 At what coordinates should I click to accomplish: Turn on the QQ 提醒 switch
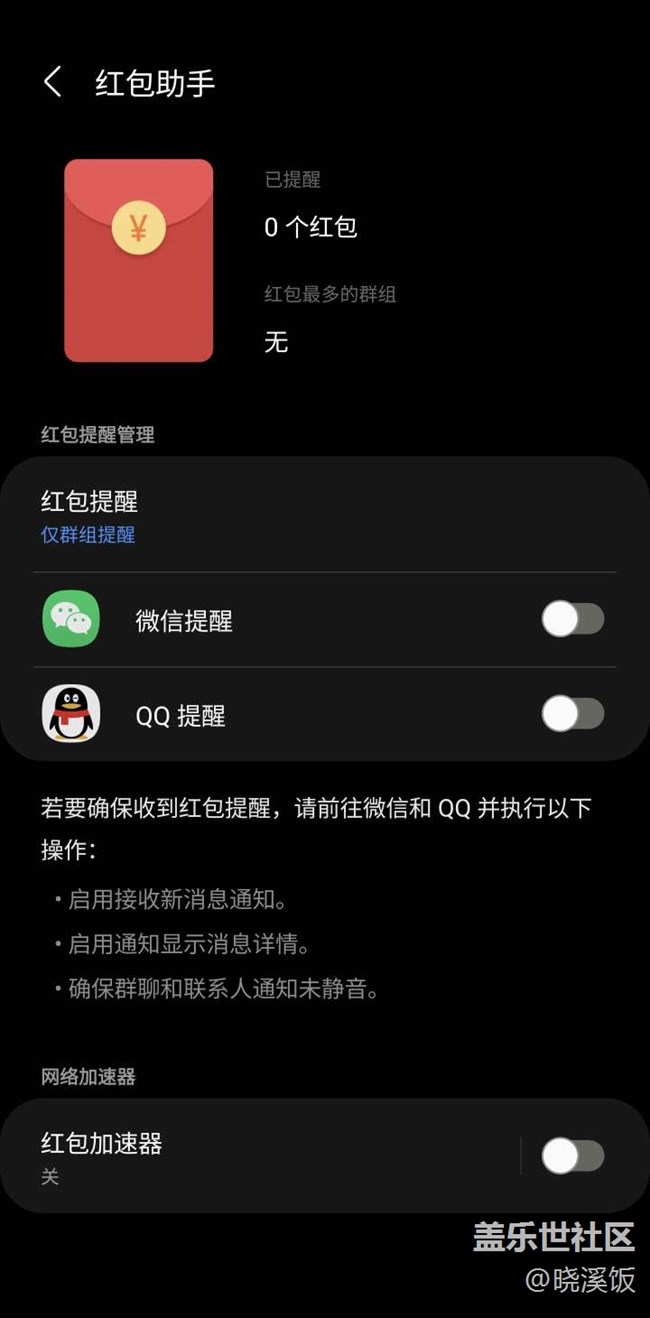(572, 714)
